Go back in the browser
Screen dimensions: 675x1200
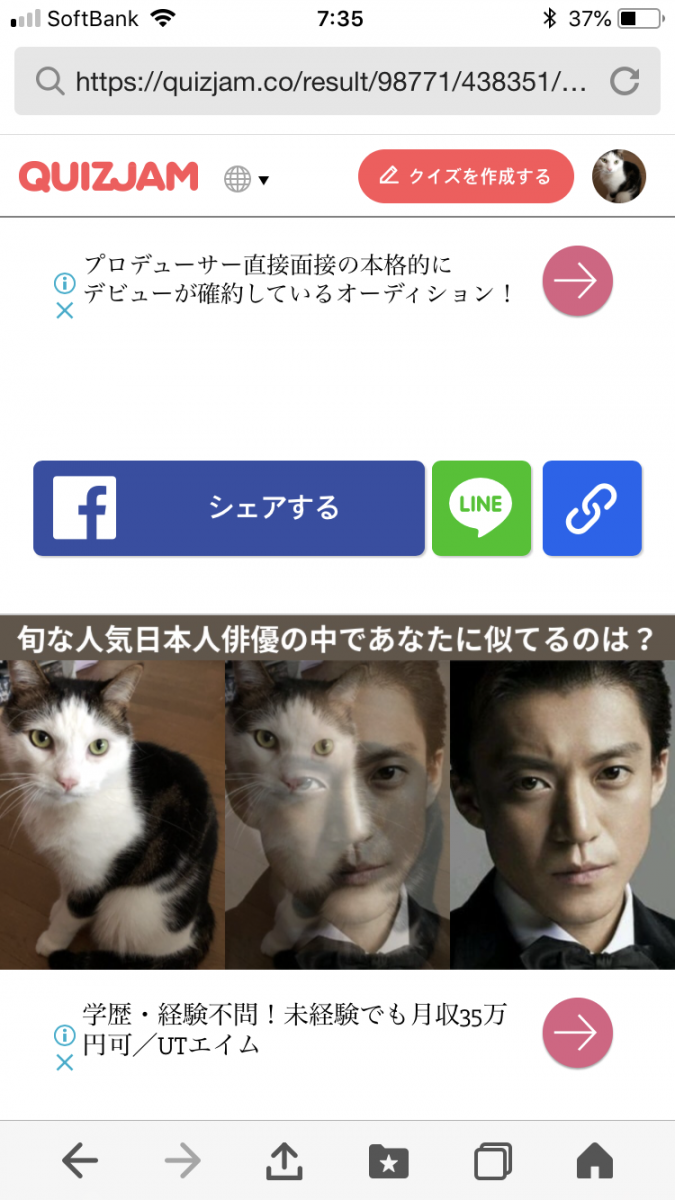pos(80,1161)
